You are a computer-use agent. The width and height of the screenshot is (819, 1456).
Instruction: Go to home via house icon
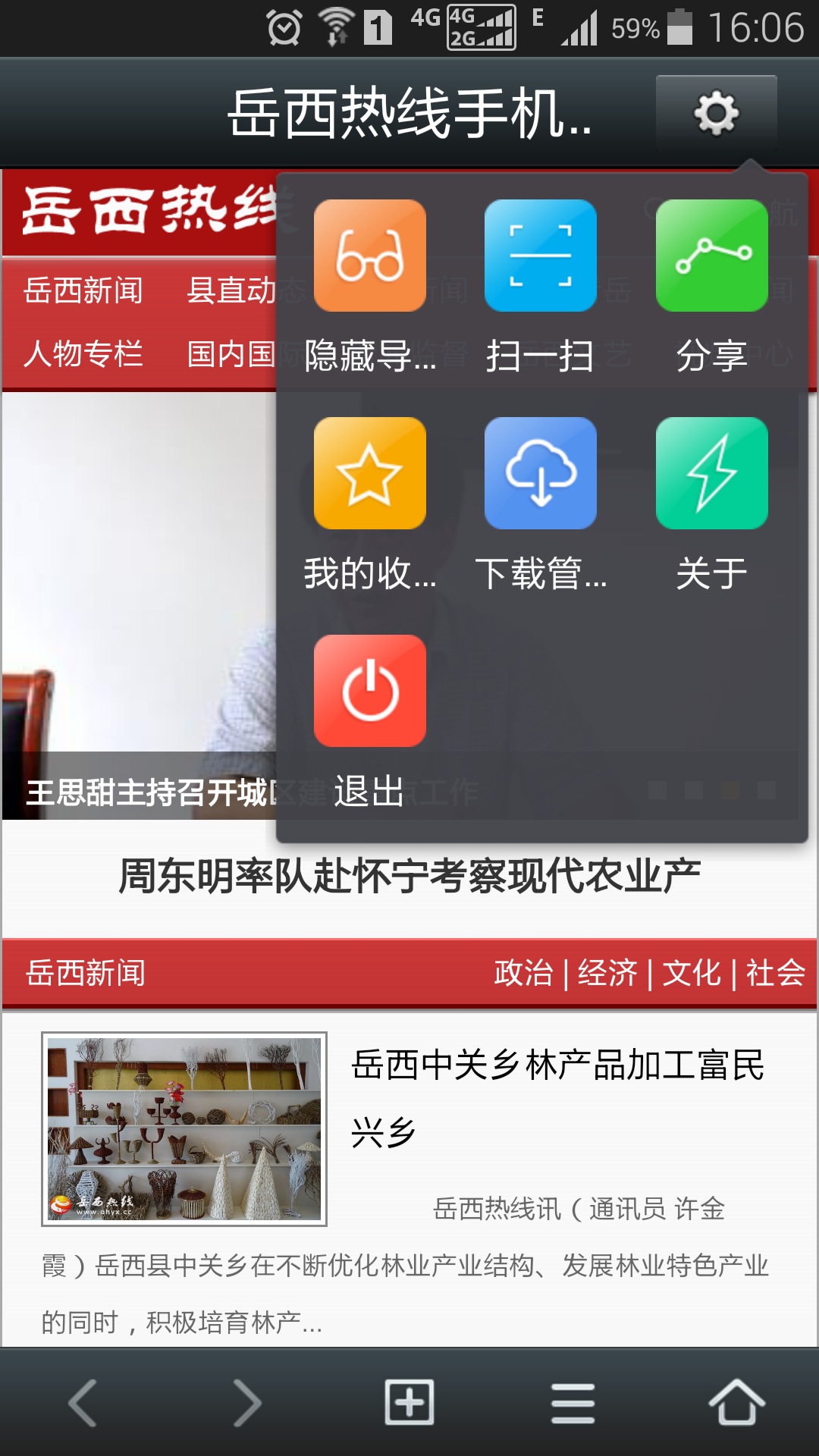click(x=737, y=1402)
